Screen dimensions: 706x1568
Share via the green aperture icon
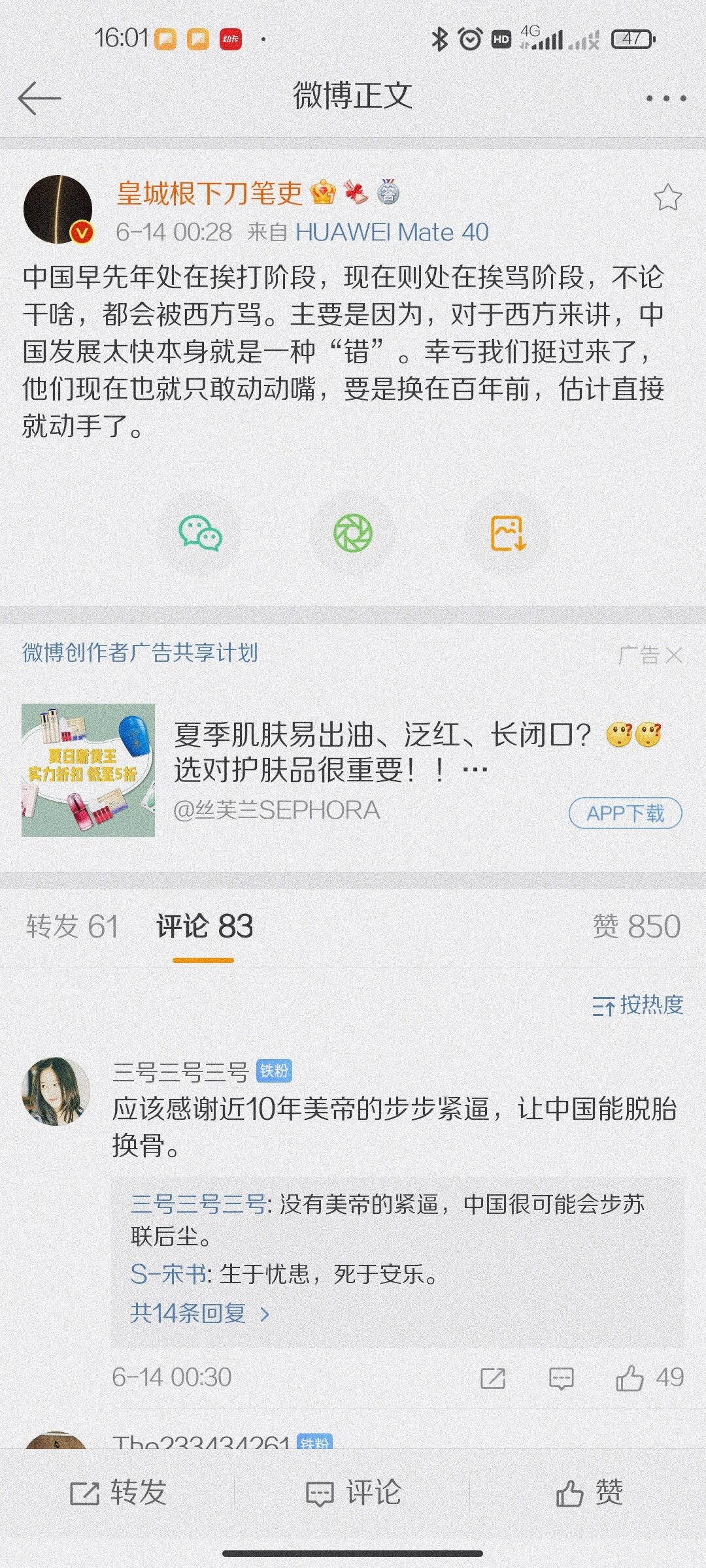click(x=353, y=532)
